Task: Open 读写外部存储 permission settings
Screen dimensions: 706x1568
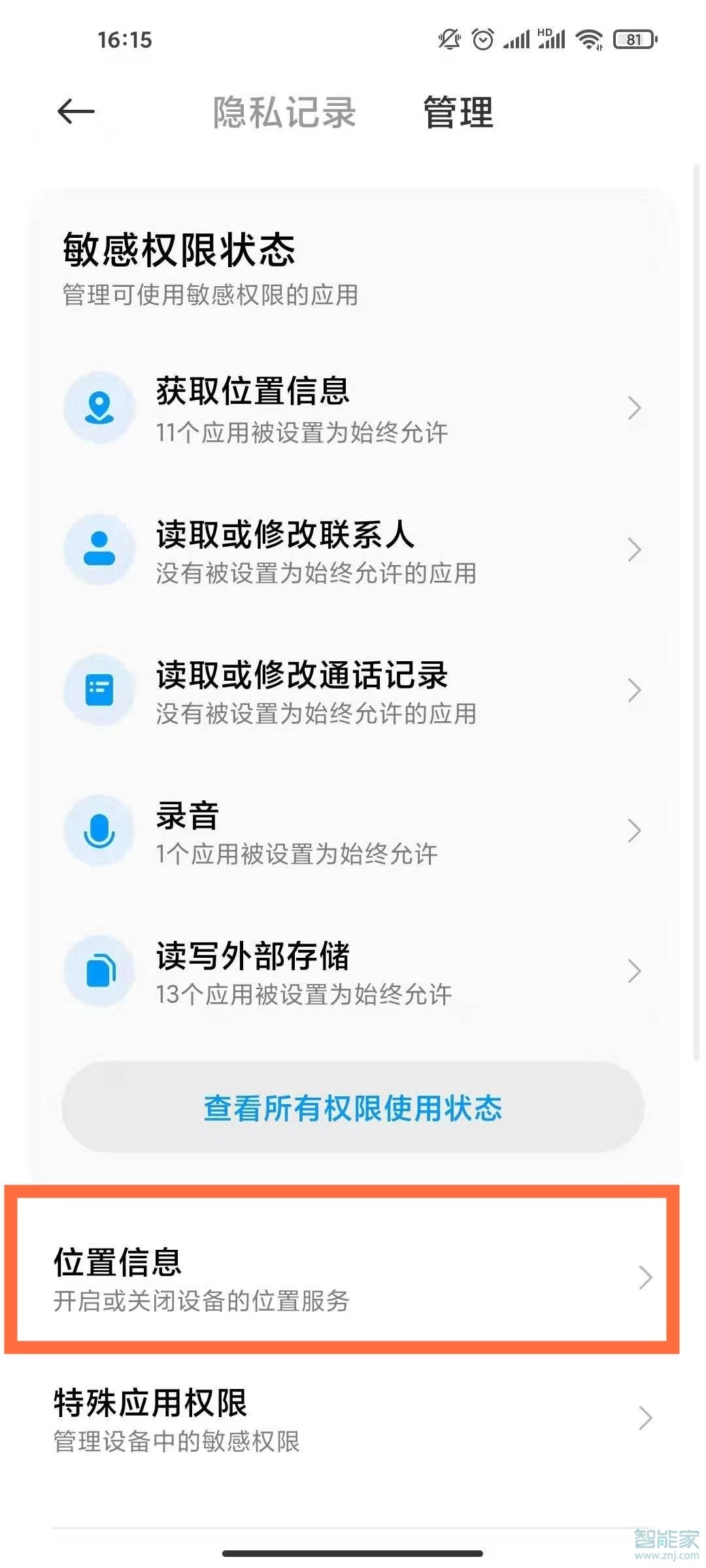Action: click(353, 972)
